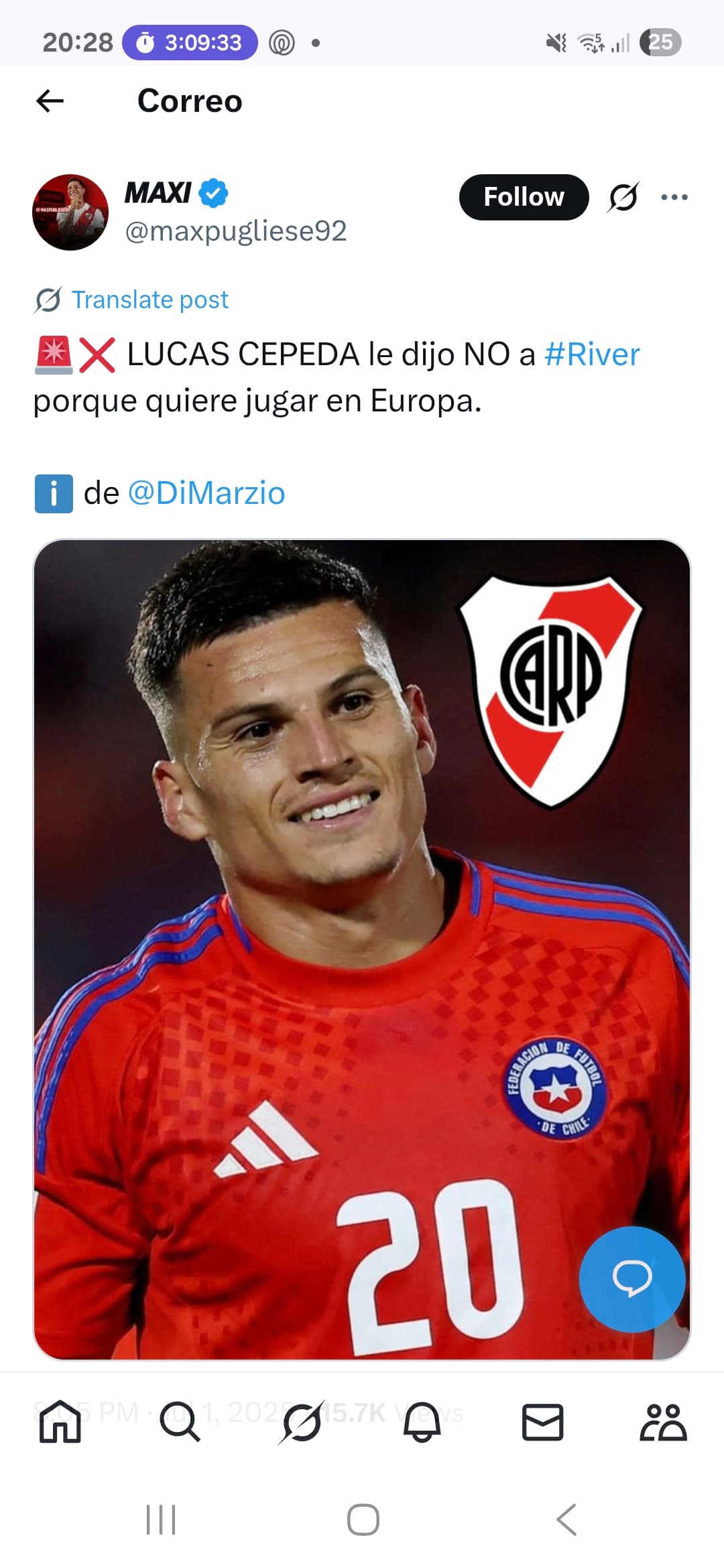
Task: Open the Grok icon beside the Follow button
Action: [x=623, y=197]
